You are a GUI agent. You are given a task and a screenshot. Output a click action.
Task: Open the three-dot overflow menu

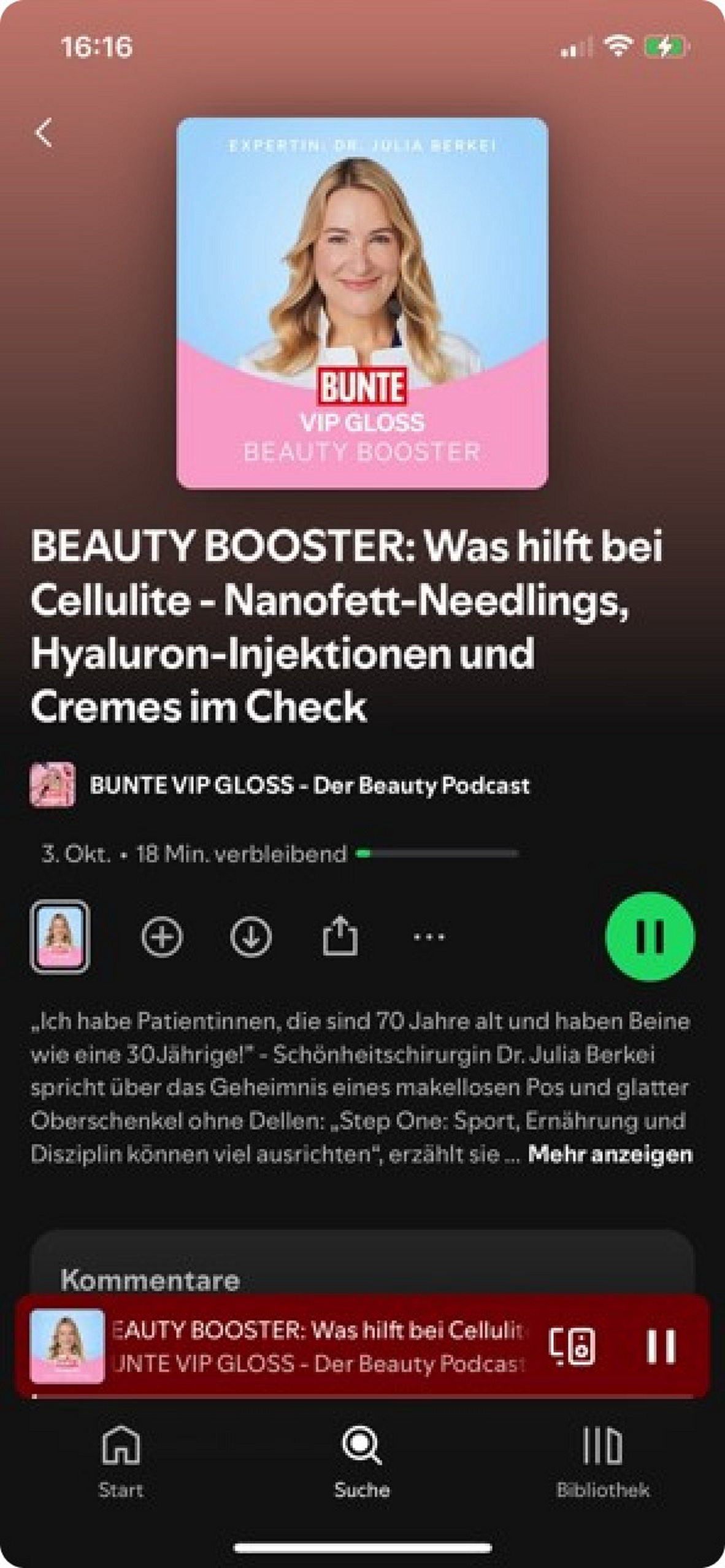pos(429,937)
